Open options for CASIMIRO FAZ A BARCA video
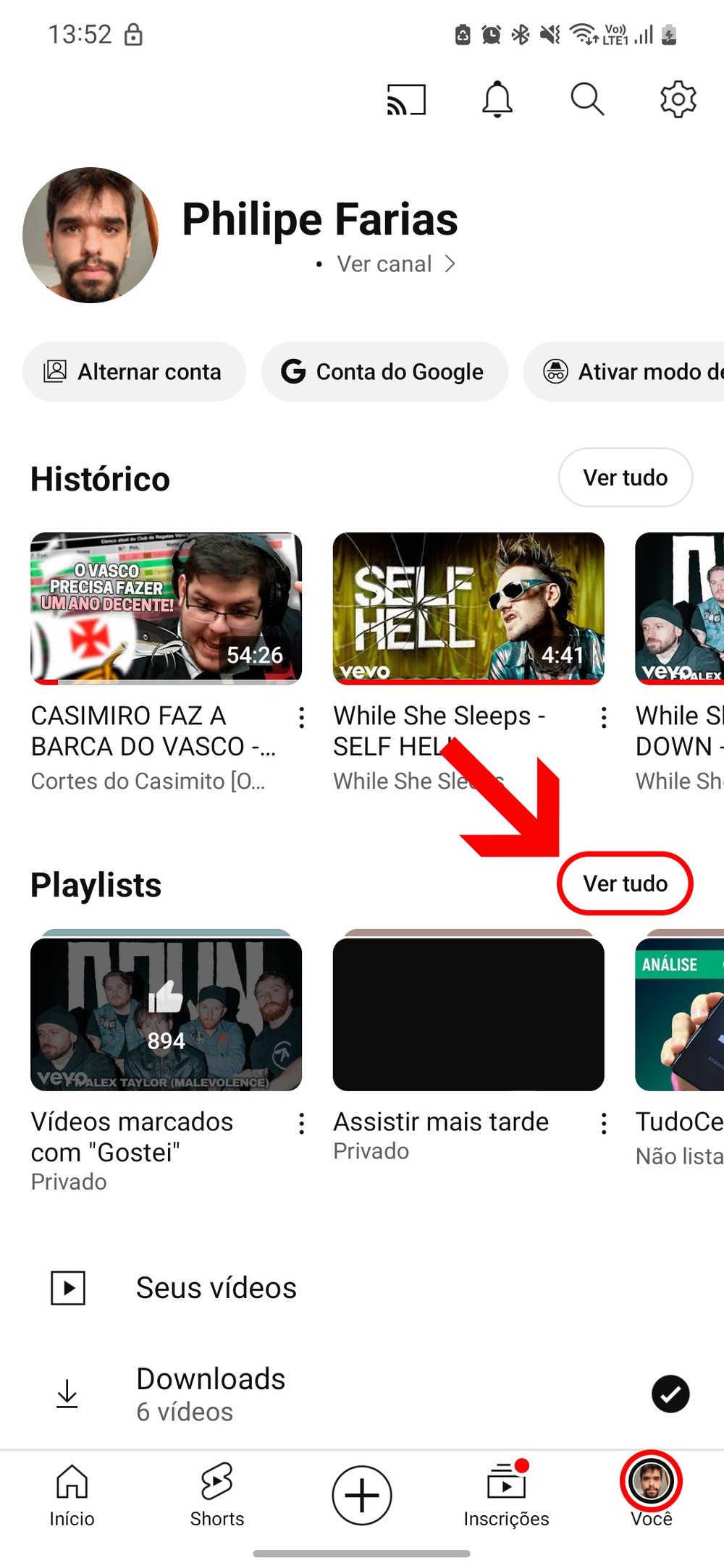 302,718
